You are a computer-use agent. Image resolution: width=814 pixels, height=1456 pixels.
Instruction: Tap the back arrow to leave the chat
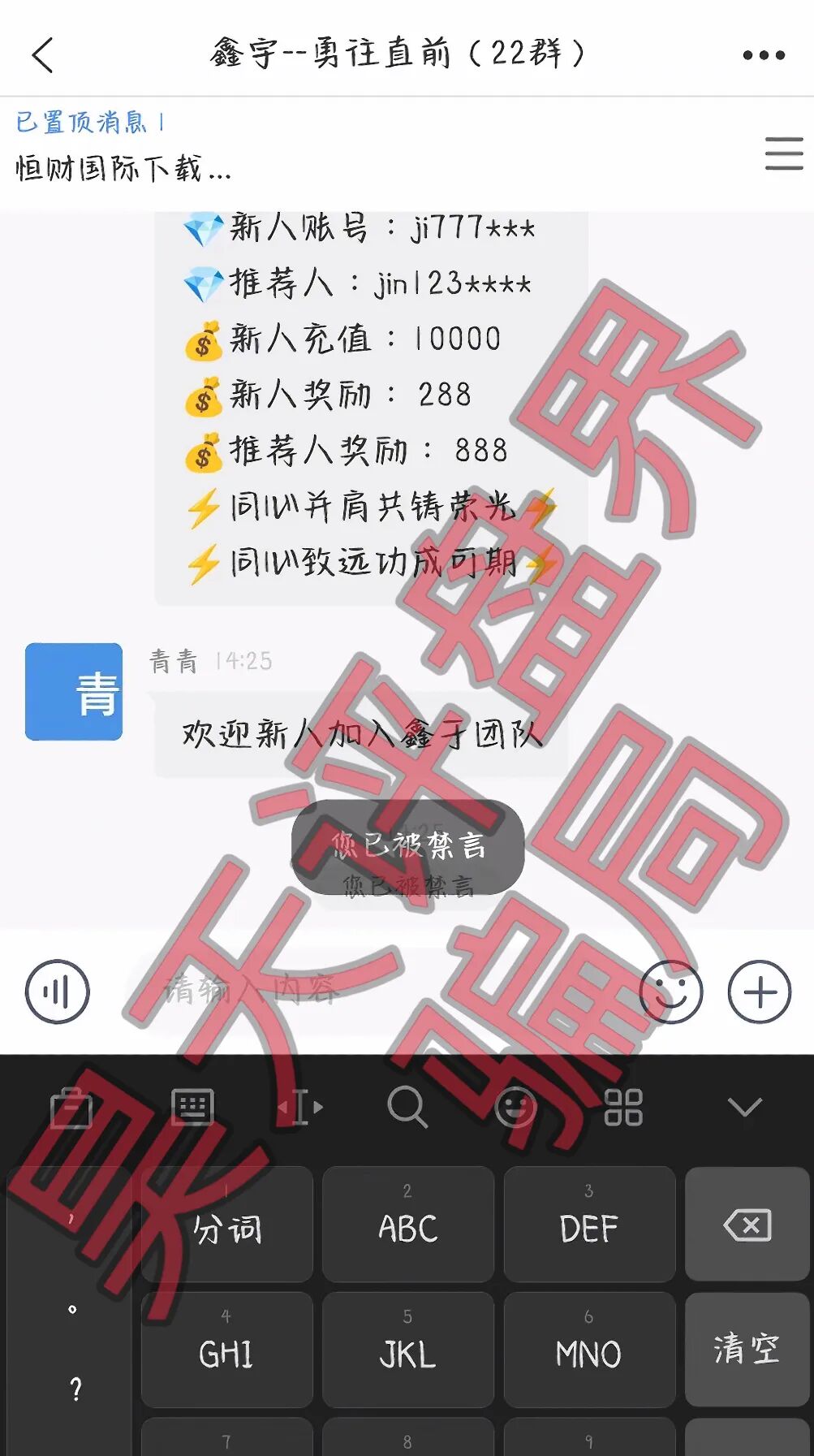coord(43,55)
